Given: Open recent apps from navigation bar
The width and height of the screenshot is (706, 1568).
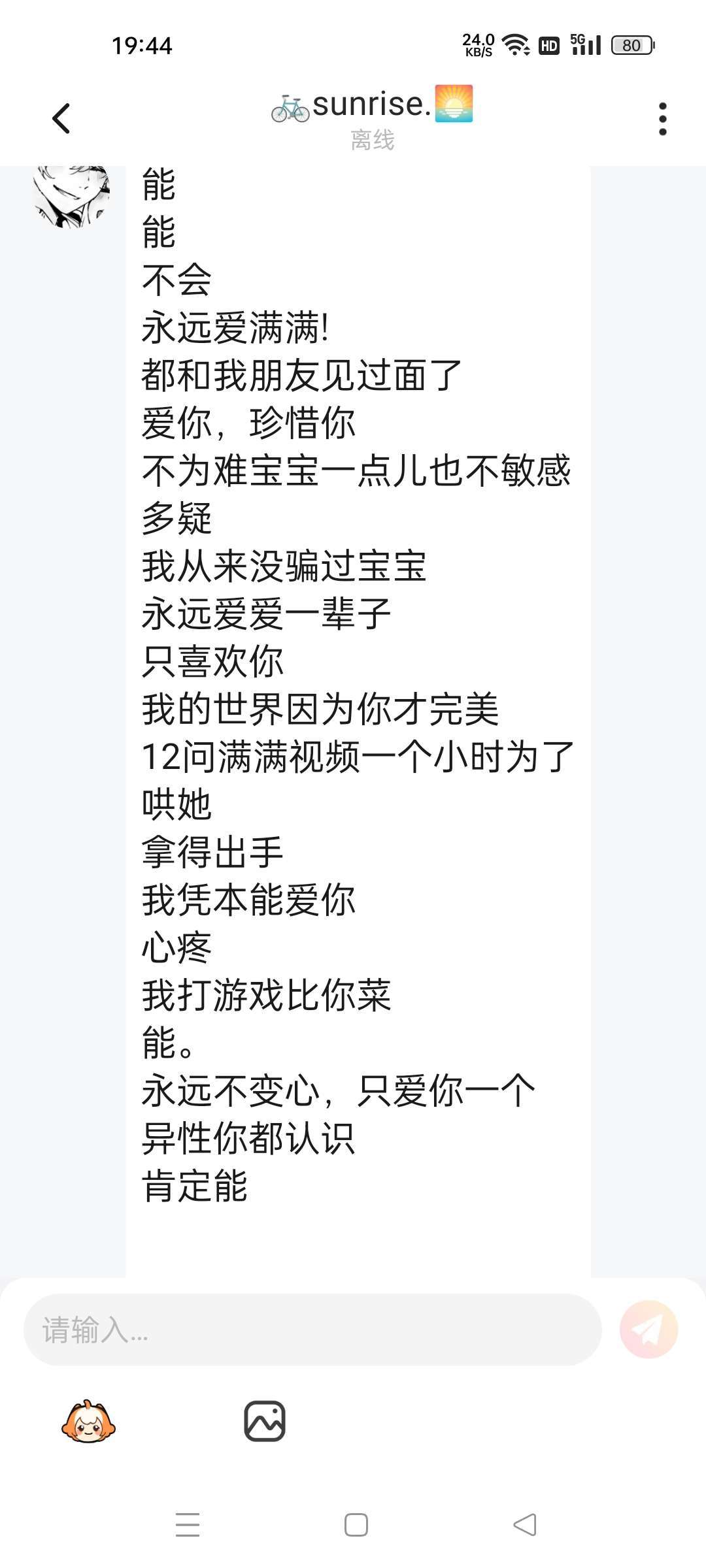Looking at the screenshot, I should [x=188, y=1525].
